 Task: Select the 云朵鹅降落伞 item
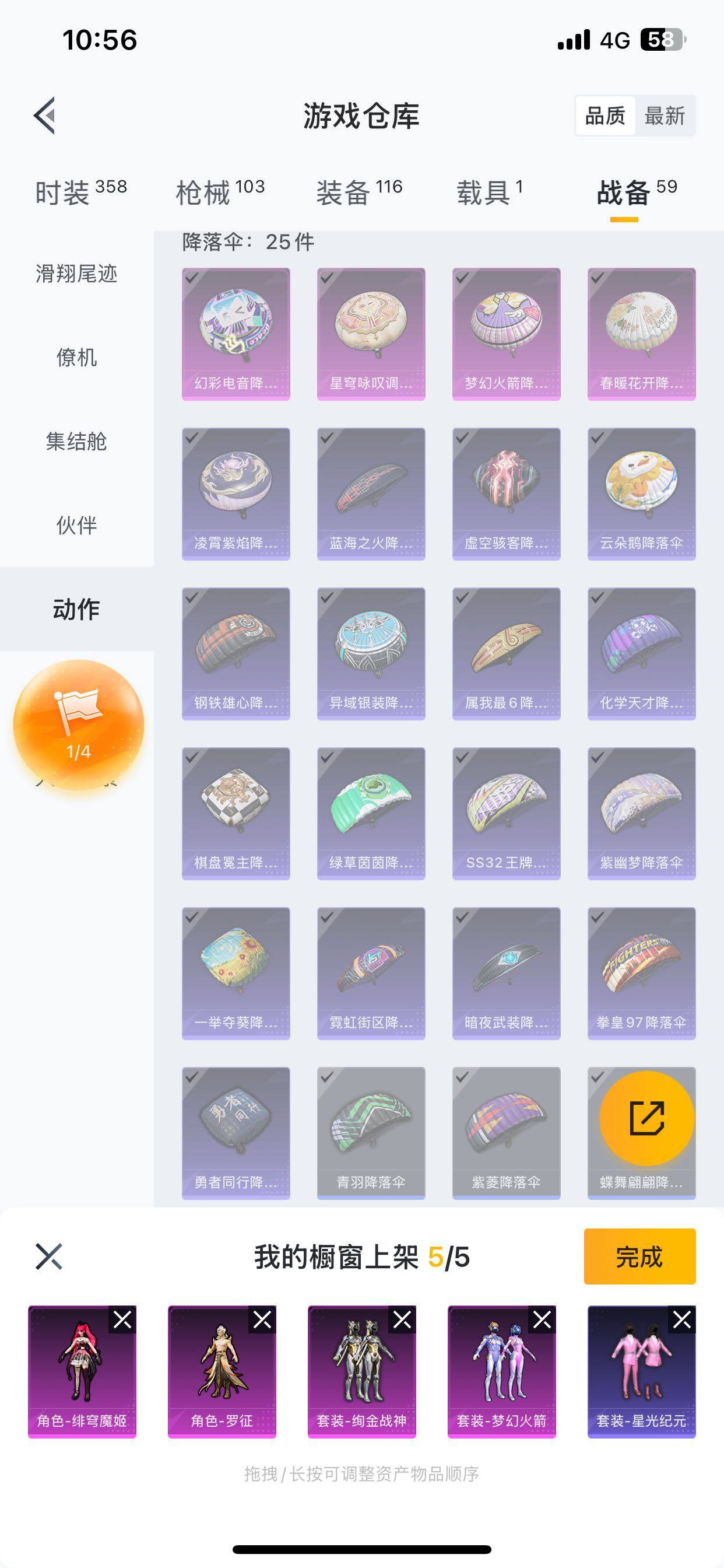tap(641, 494)
